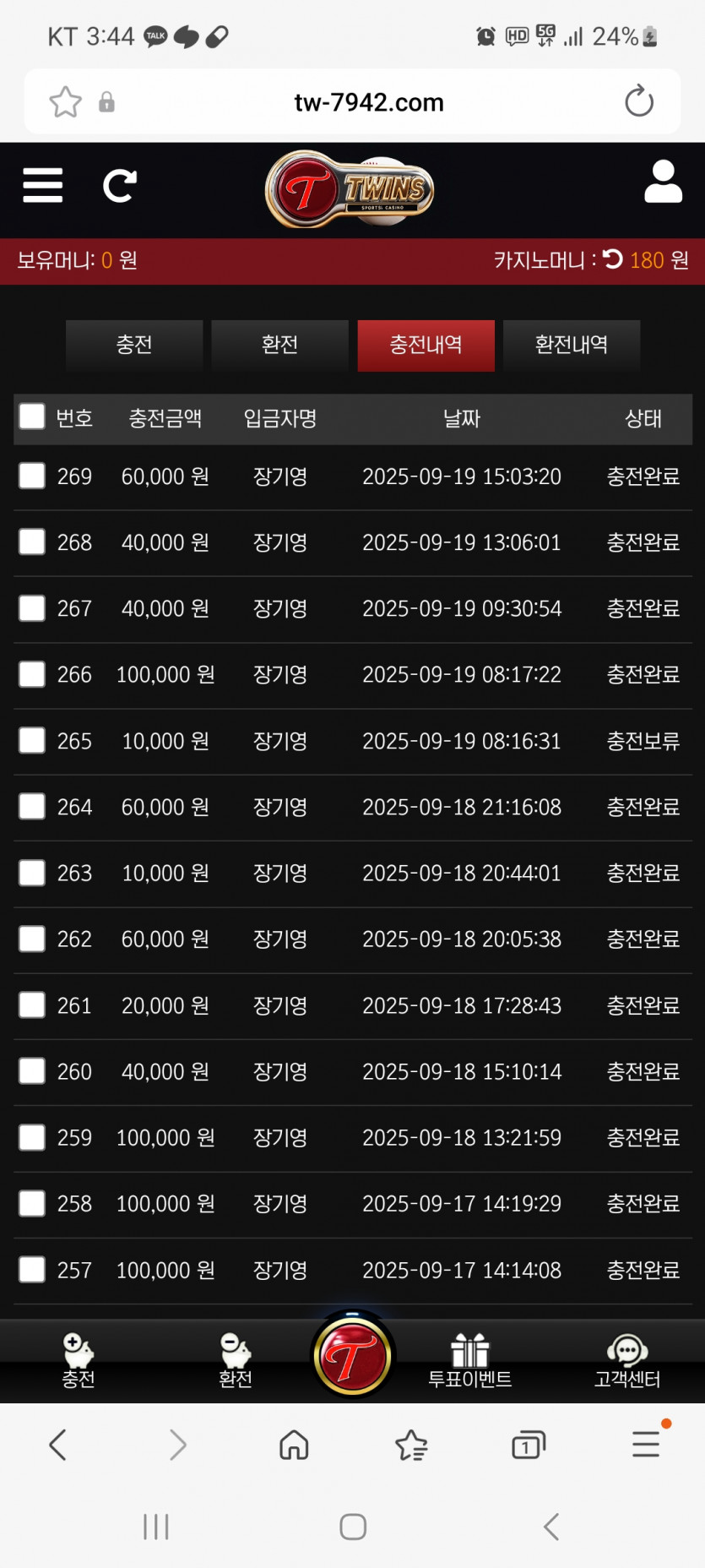Tap the refresh icon beside the menu
This screenshot has width=705, height=1568.
(x=120, y=186)
